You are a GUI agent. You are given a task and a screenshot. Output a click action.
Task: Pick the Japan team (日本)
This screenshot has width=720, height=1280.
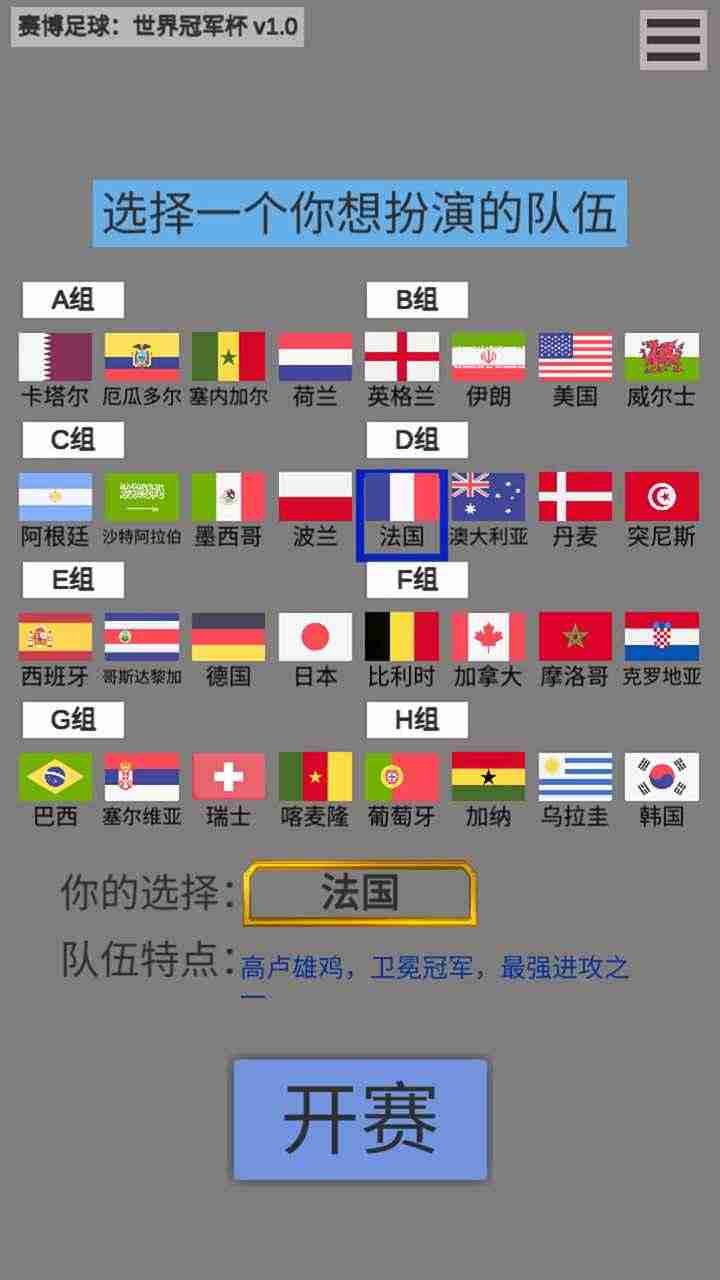point(315,637)
